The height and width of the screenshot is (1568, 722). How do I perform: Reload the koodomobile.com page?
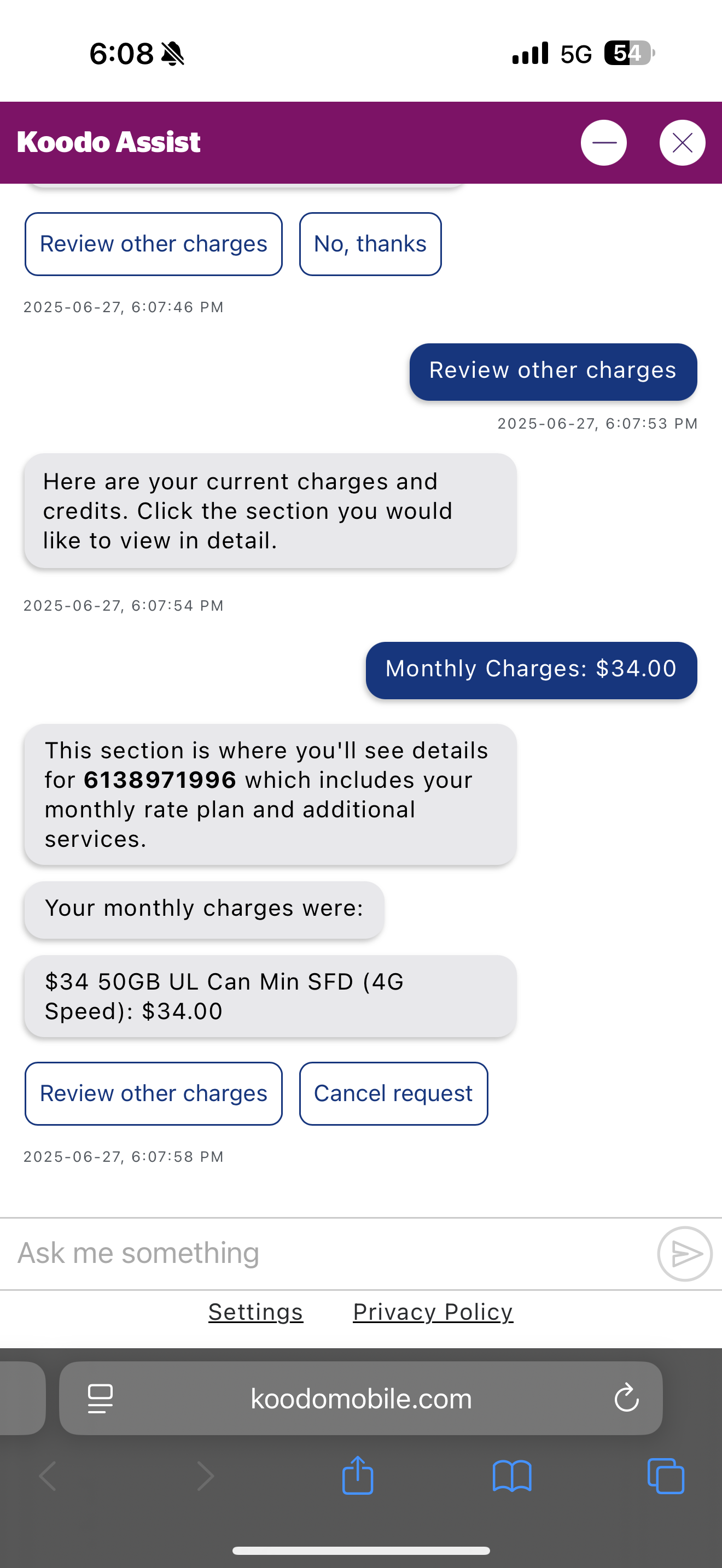click(626, 1397)
